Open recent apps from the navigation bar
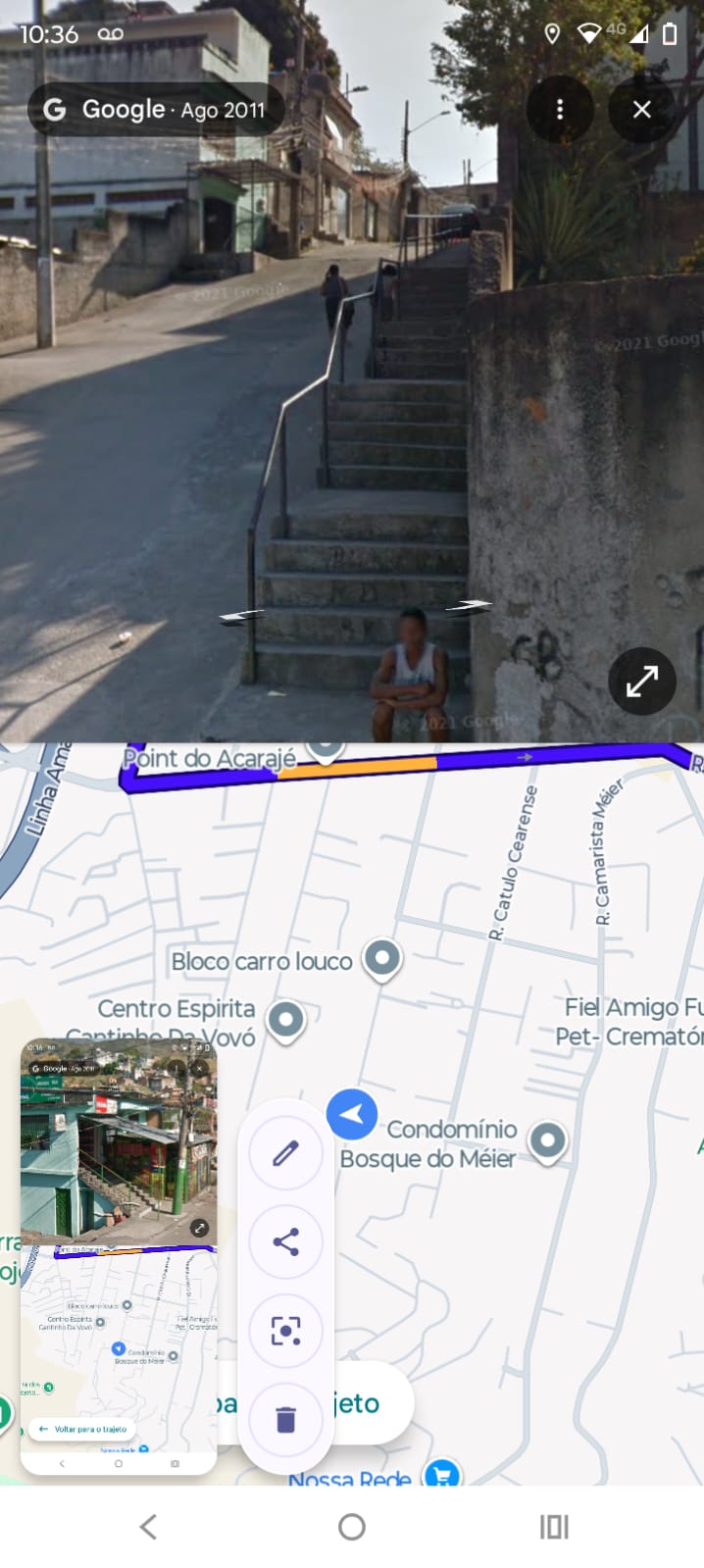Viewport: 704px width, 1568px height. click(554, 1526)
